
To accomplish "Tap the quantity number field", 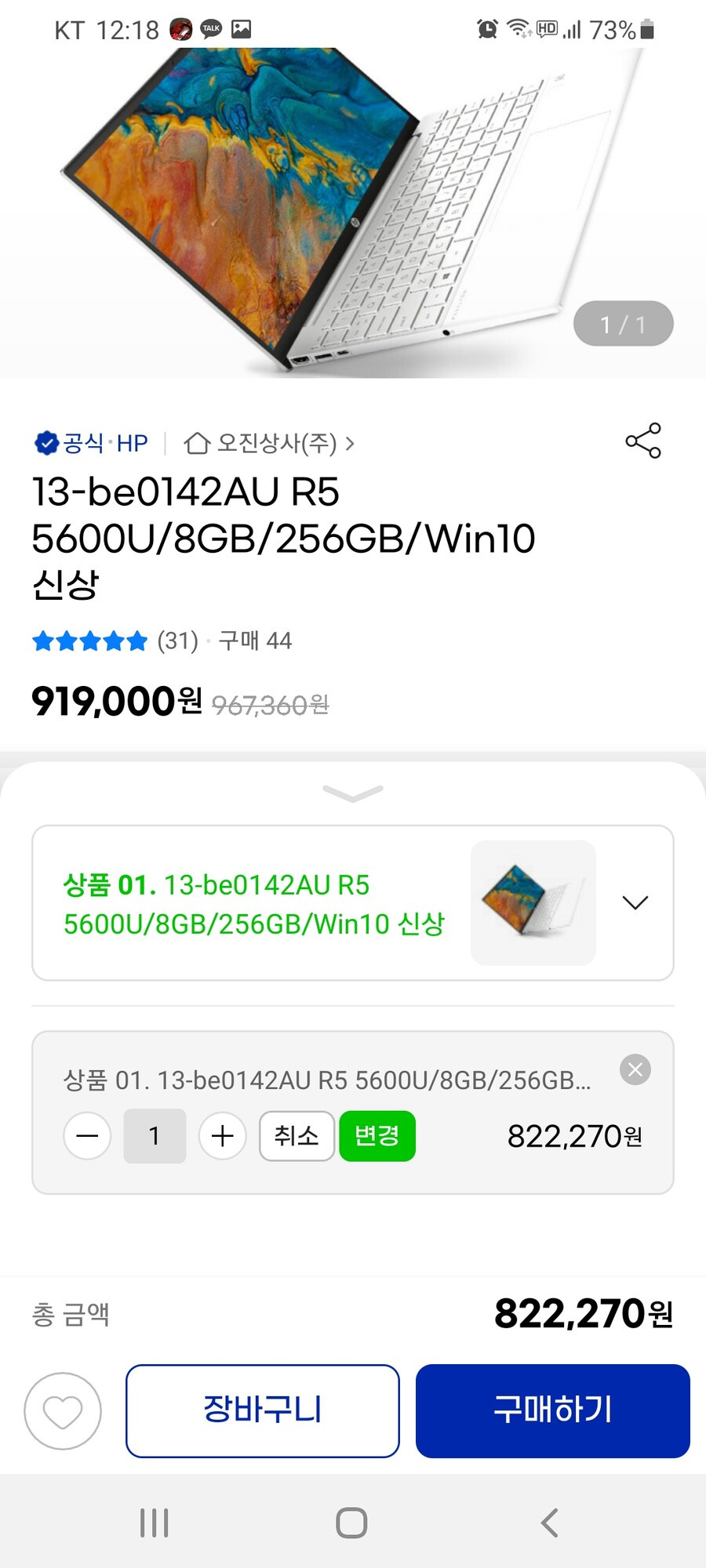I will pos(155,1136).
